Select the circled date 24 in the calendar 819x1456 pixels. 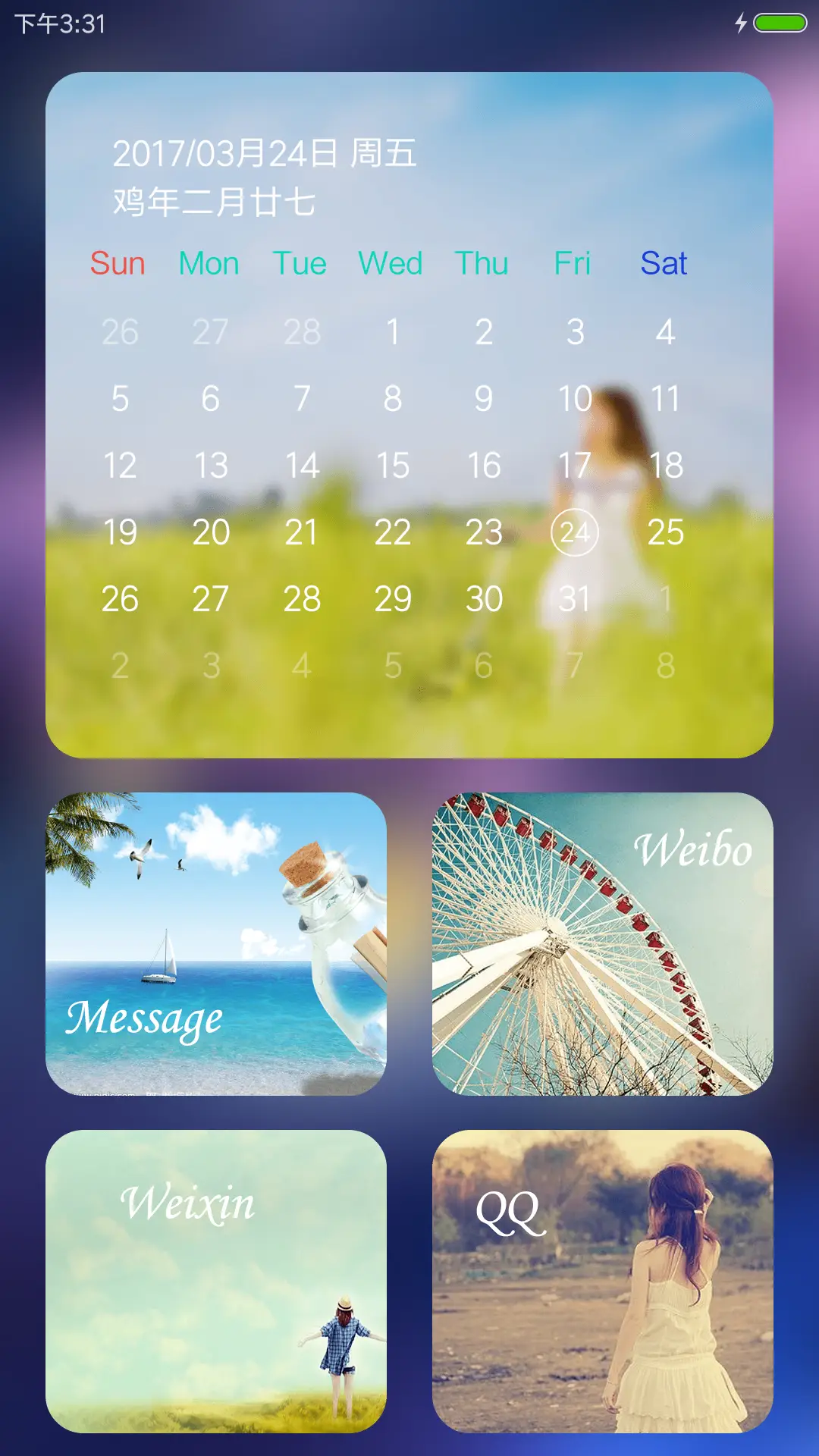pyautogui.click(x=574, y=532)
